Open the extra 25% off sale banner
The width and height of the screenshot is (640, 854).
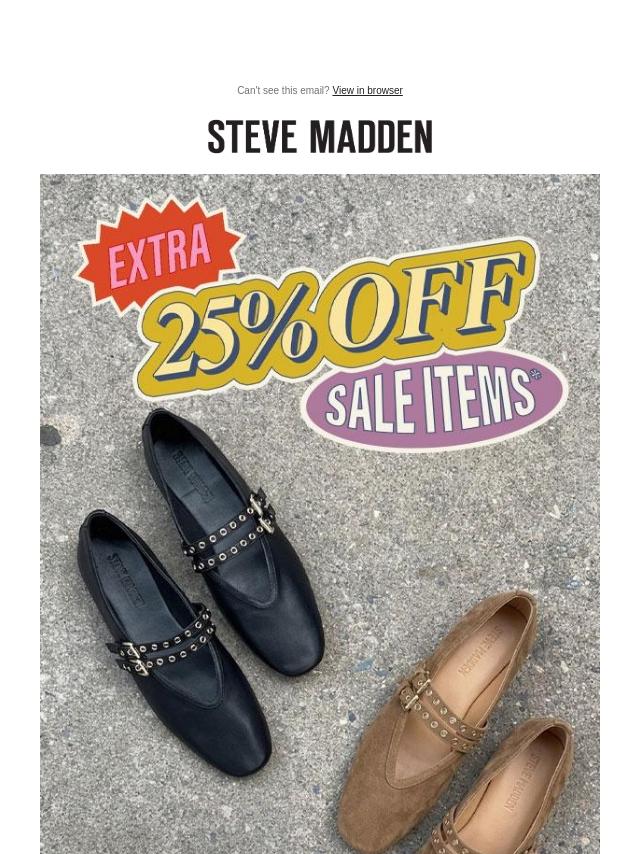tap(320, 512)
